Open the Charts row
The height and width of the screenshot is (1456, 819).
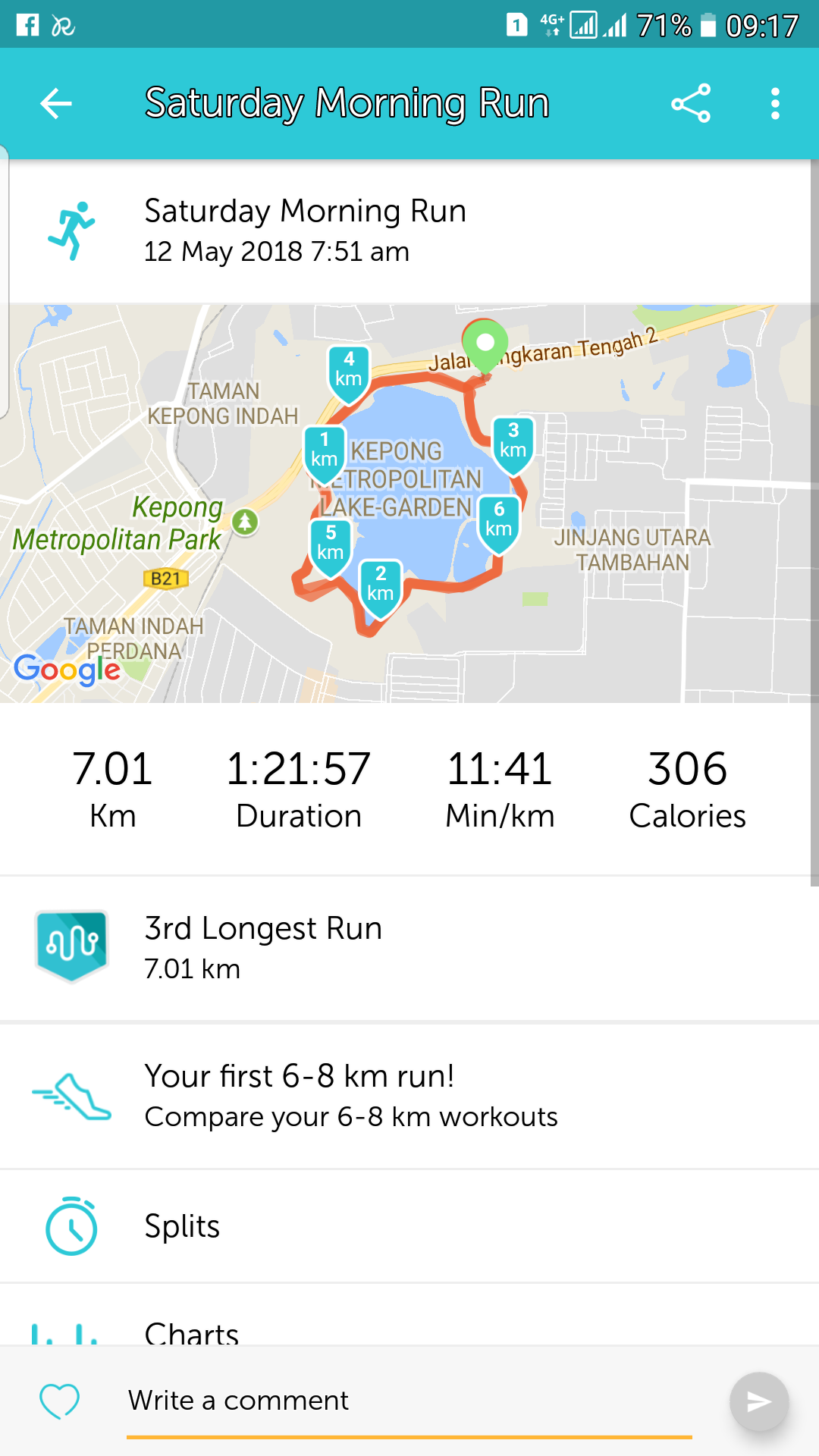(x=409, y=1316)
